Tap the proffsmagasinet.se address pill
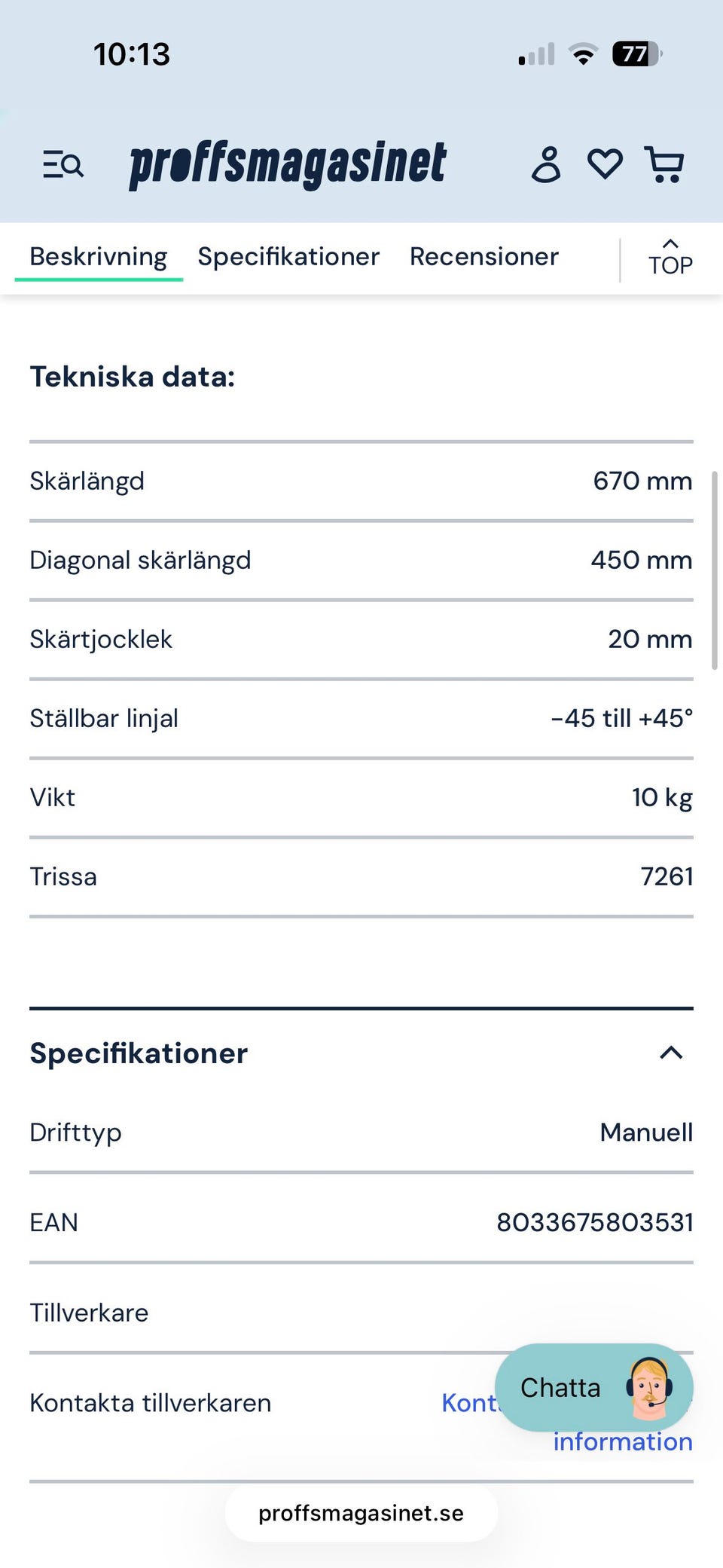The height and width of the screenshot is (1568, 723). point(361,1513)
